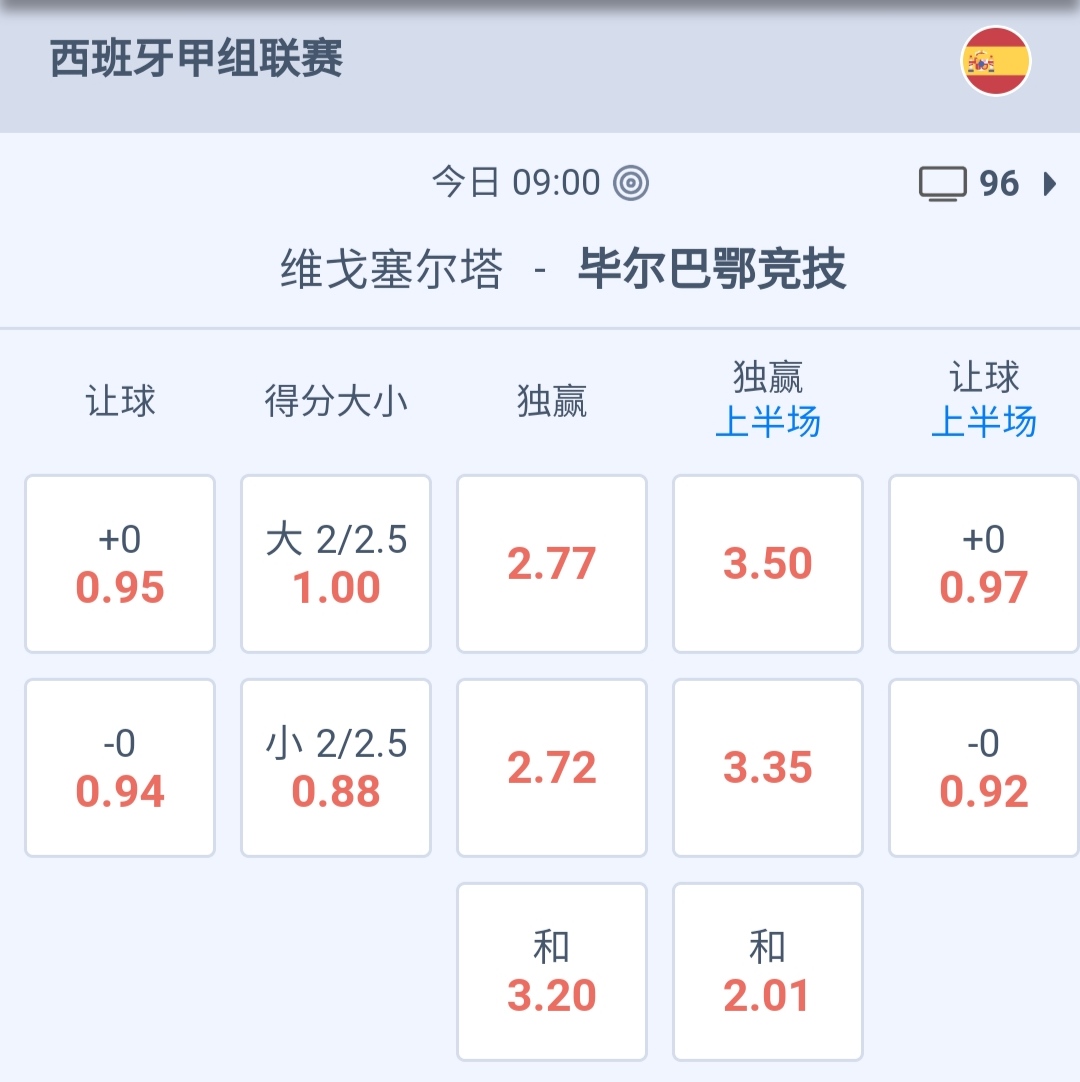Tap first-half 让球 +0 odds 0.97
The width and height of the screenshot is (1080, 1082).
pyautogui.click(x=984, y=564)
